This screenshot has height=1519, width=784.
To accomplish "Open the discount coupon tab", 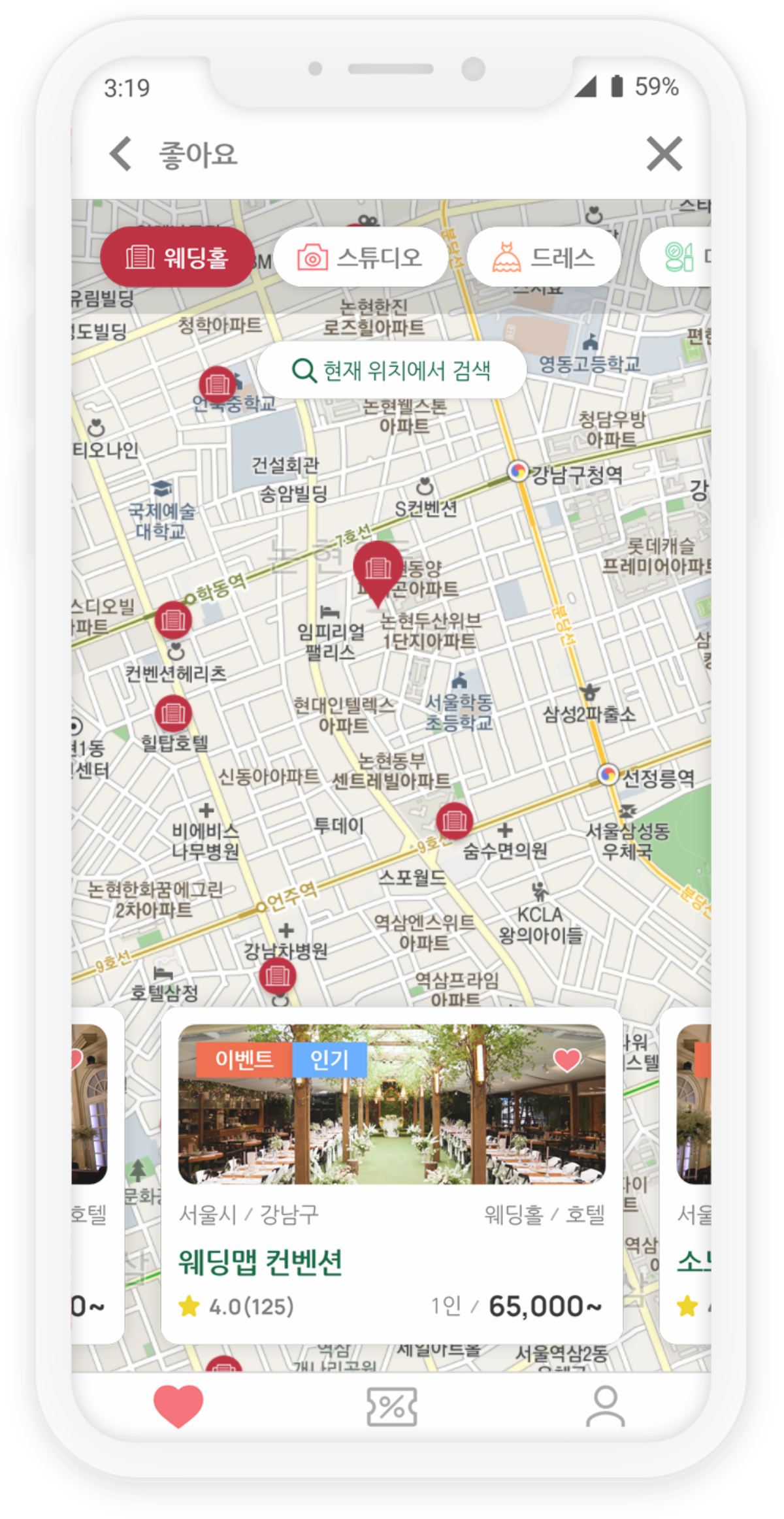I will click(x=392, y=1406).
